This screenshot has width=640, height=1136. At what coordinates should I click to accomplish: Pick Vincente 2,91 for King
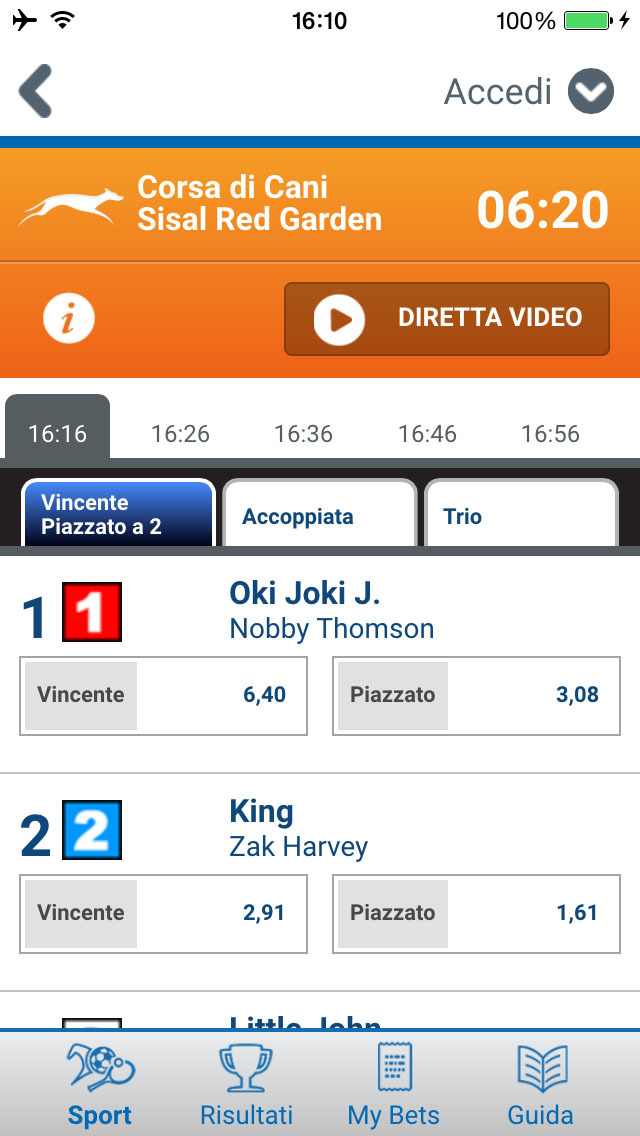click(x=164, y=914)
